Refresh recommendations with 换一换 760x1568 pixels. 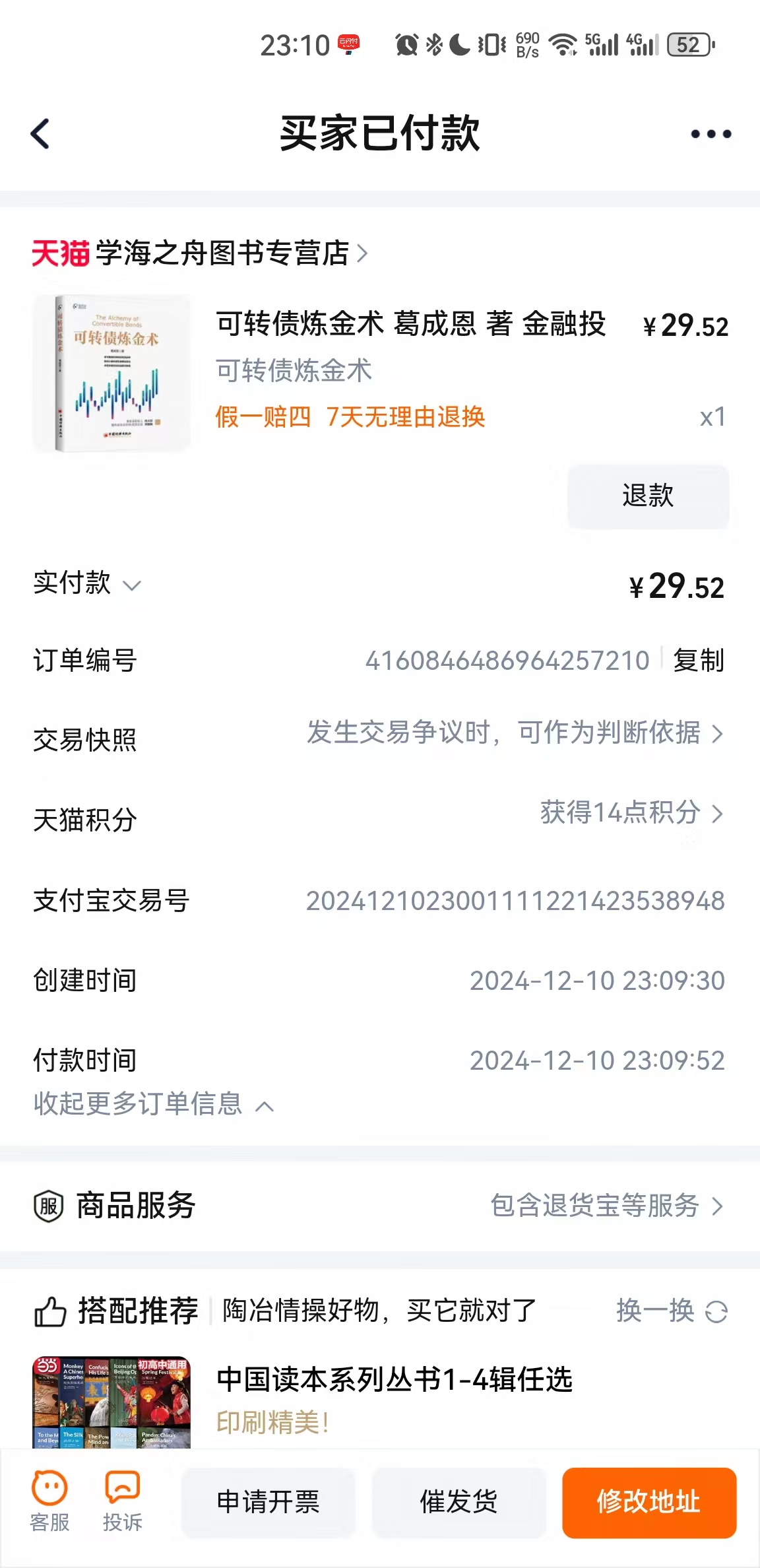[x=671, y=1311]
